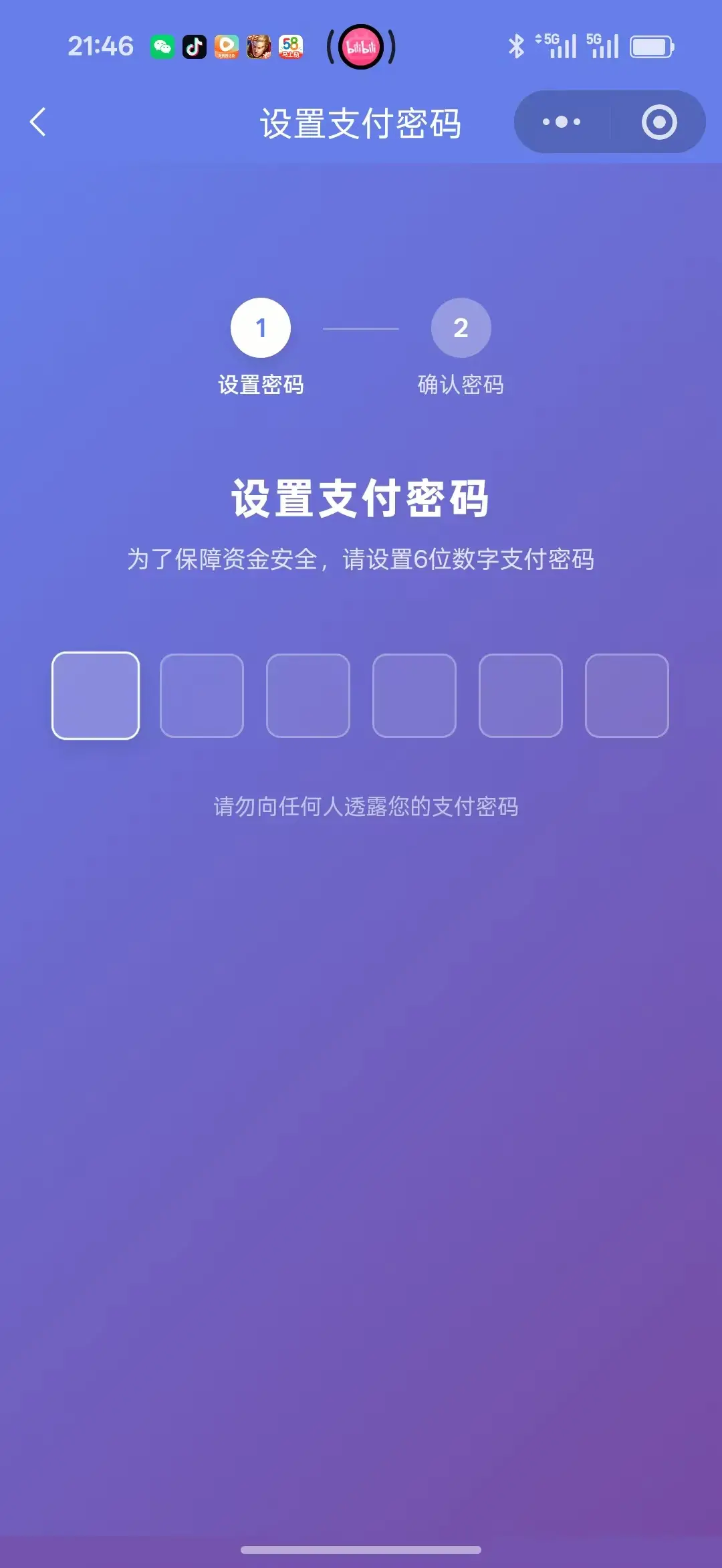Close the mini program with the circle button

tap(658, 122)
